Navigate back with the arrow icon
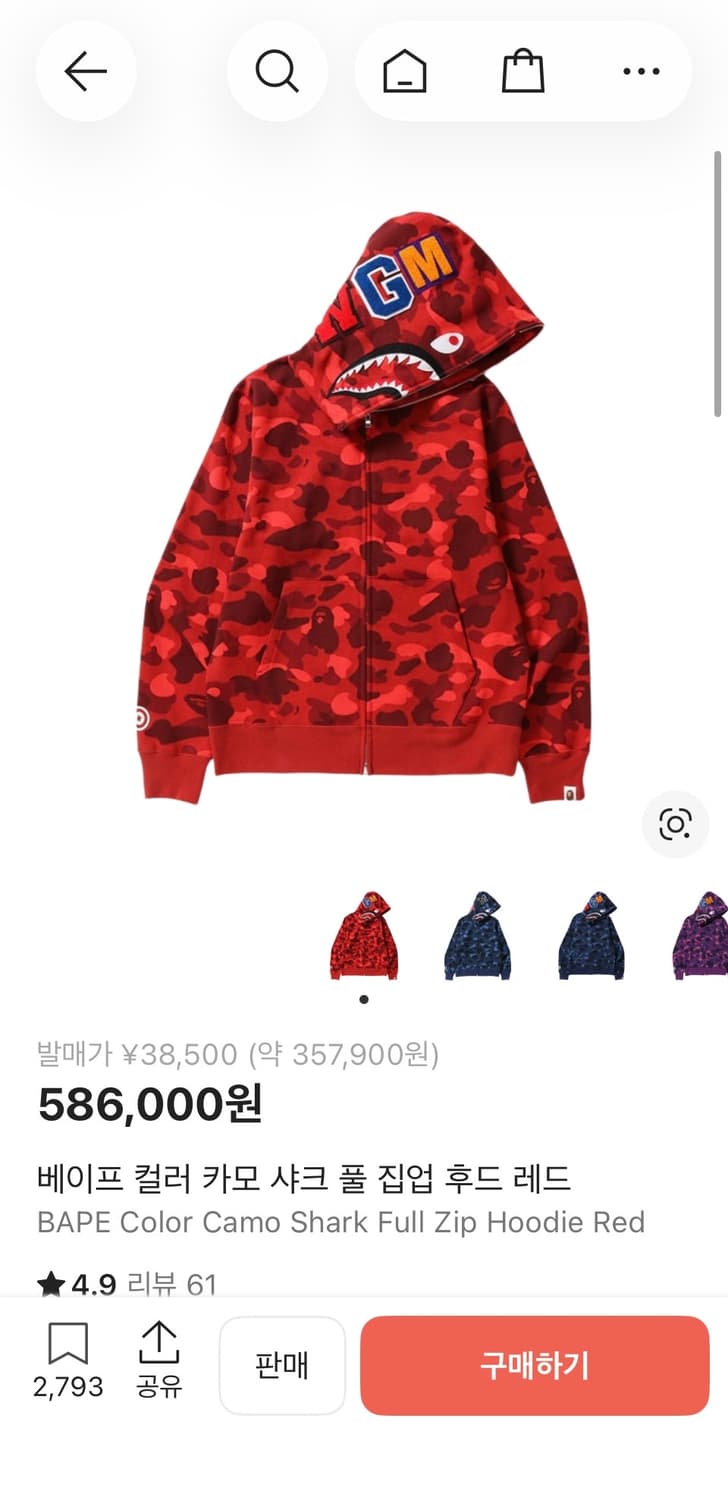This screenshot has height=1500, width=728. point(86,71)
